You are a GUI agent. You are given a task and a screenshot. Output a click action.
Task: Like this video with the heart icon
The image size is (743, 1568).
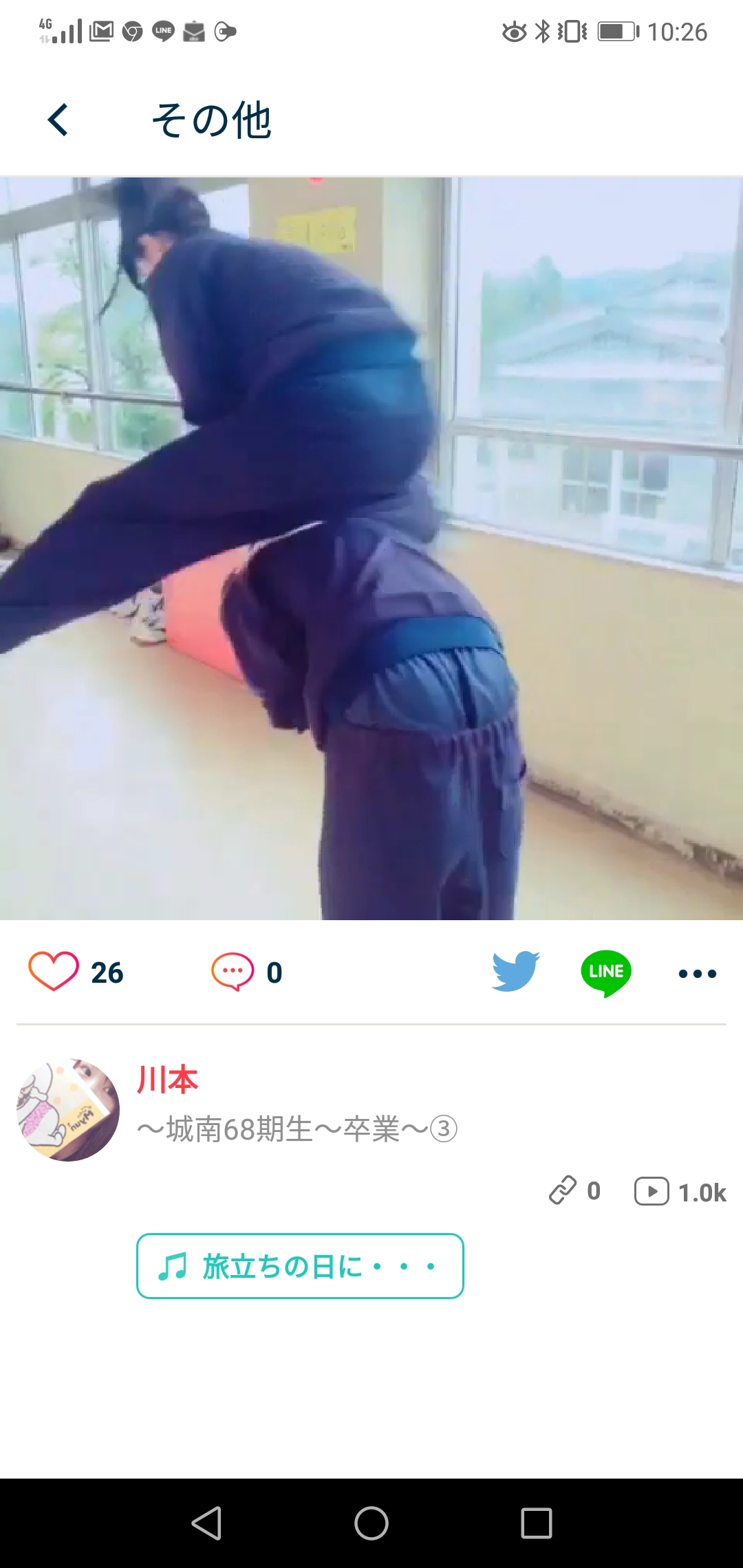click(54, 971)
